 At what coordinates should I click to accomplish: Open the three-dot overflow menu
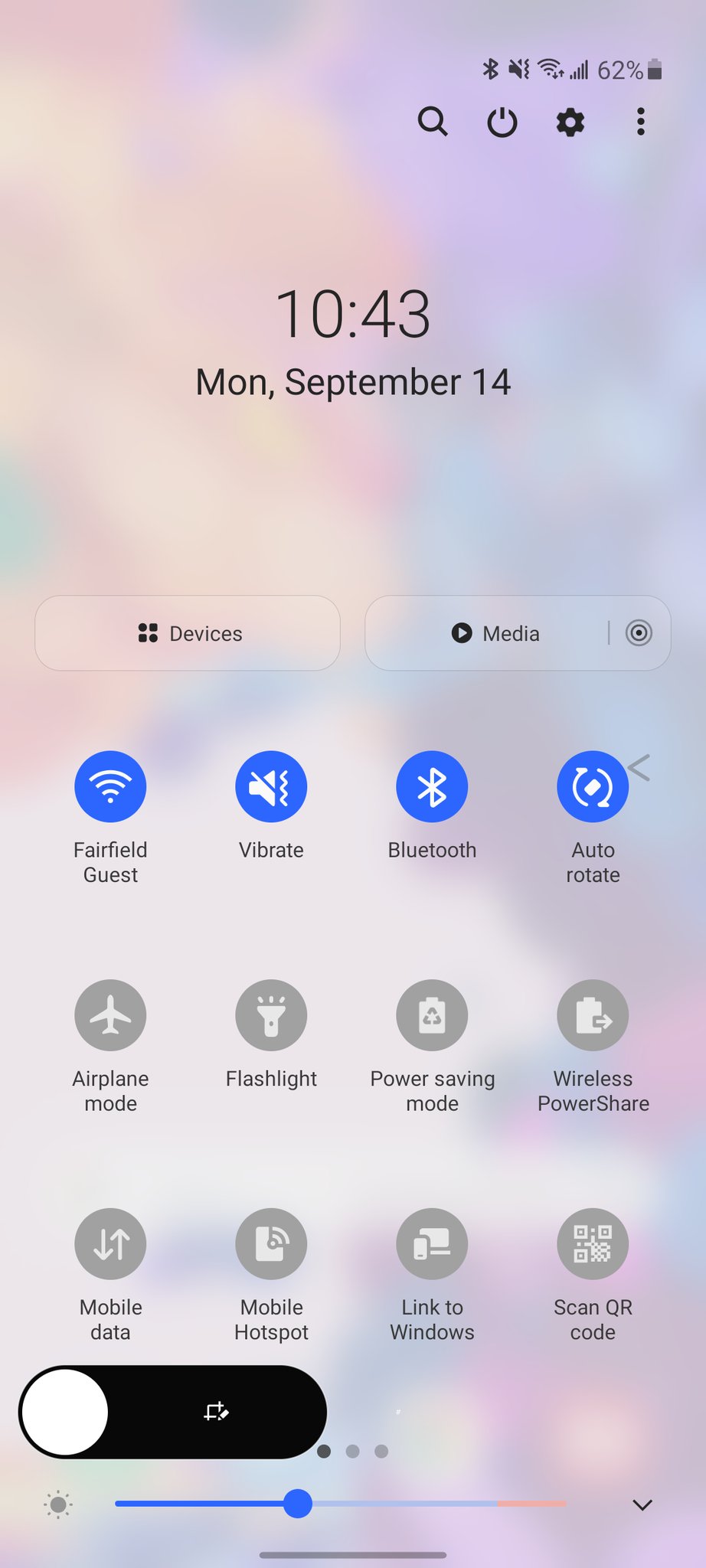640,122
